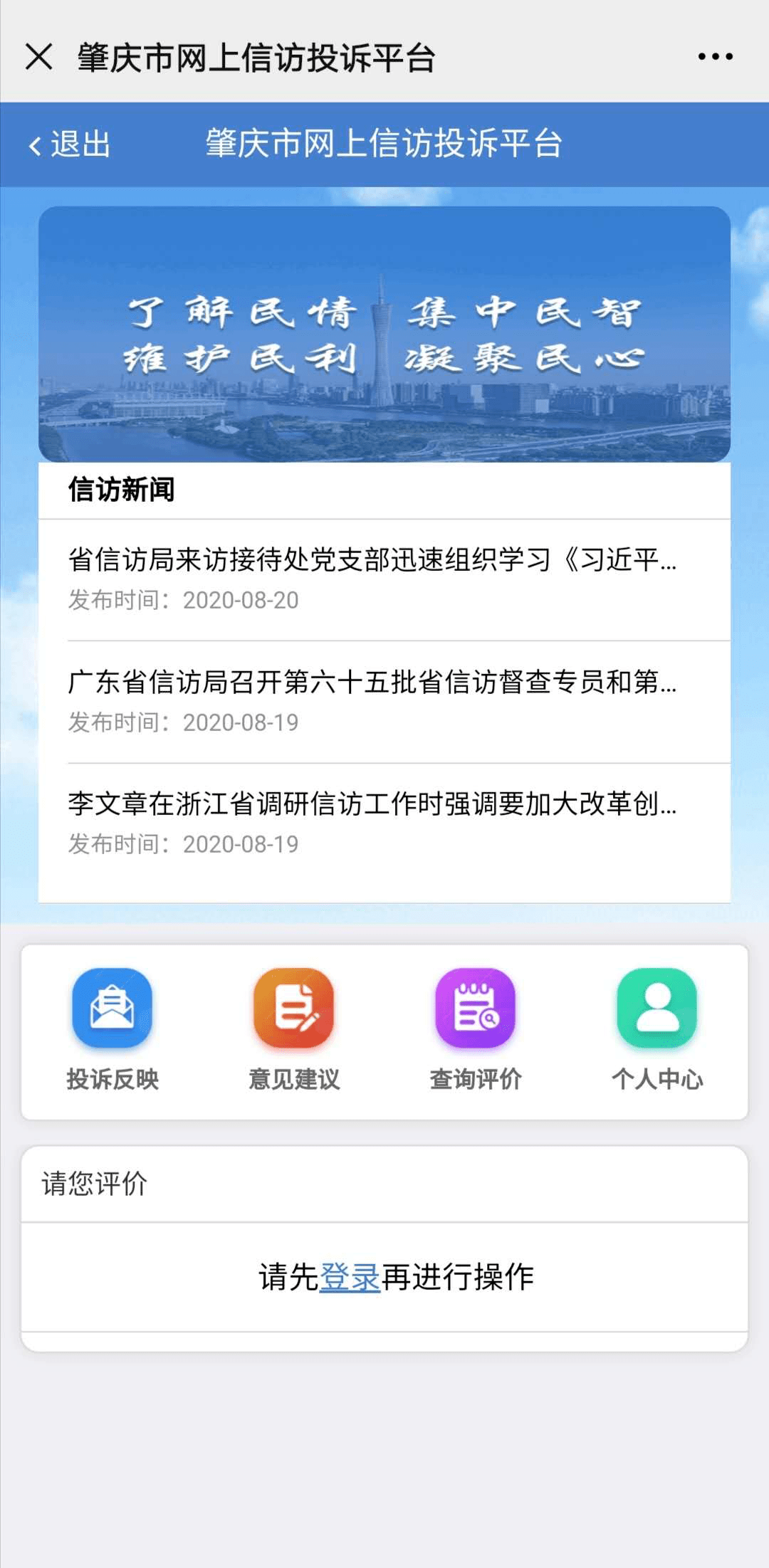Viewport: 769px width, 1568px height.
Task: Select the platform title 肇庆市网上信访投诉平台
Action: click(x=384, y=144)
